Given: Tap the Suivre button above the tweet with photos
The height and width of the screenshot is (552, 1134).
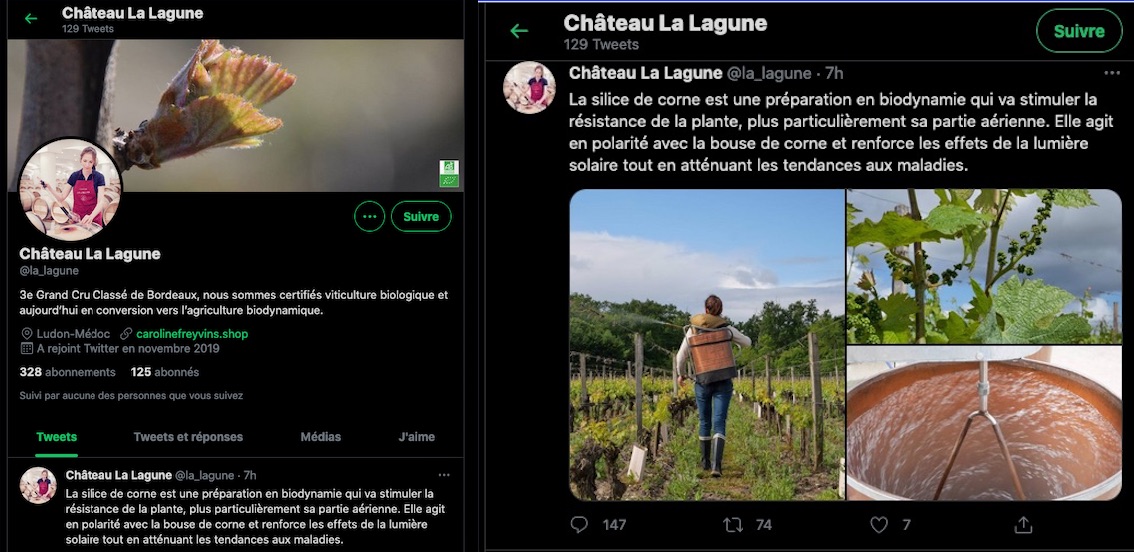Looking at the screenshot, I should [x=1078, y=31].
